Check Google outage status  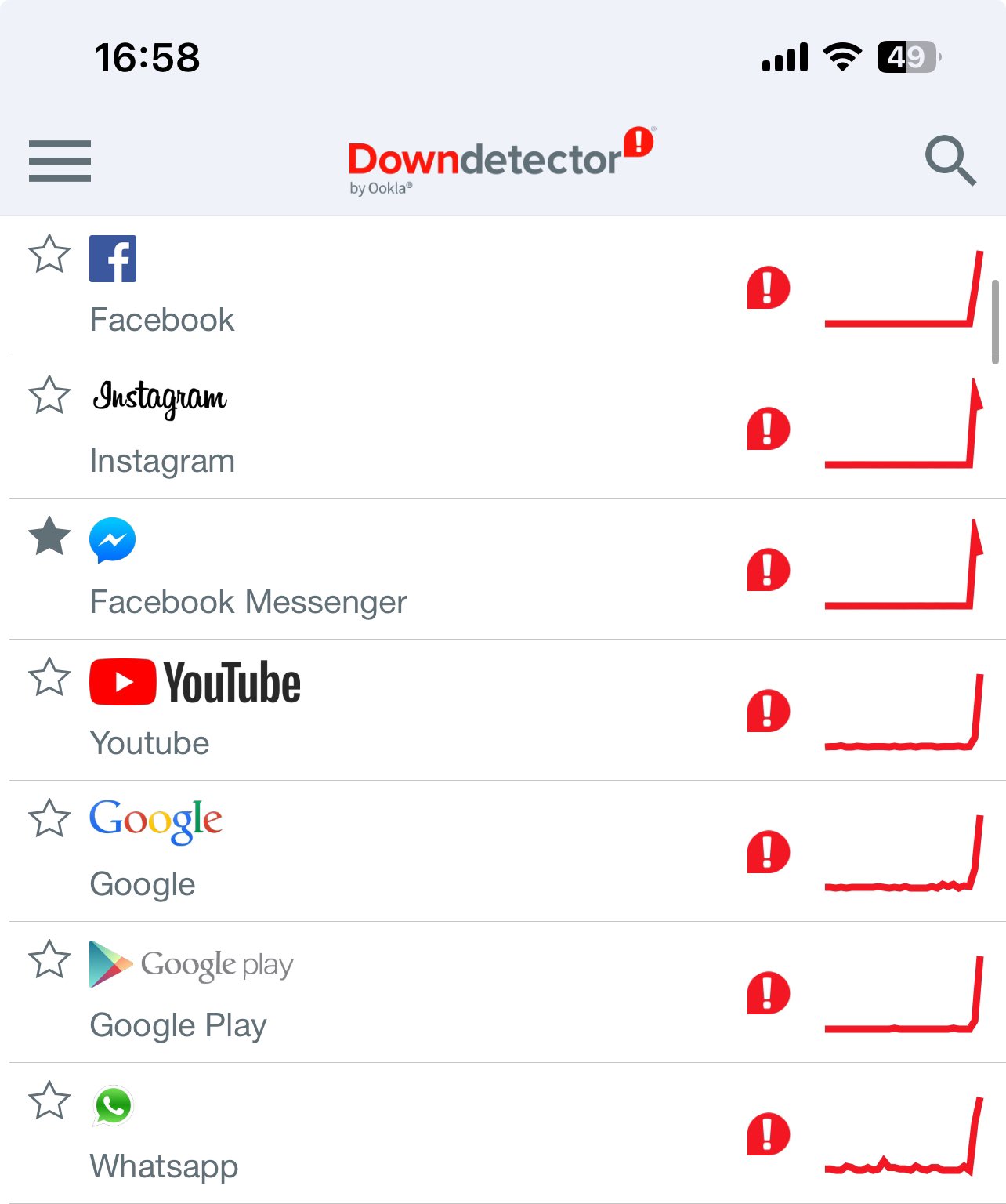(143, 883)
